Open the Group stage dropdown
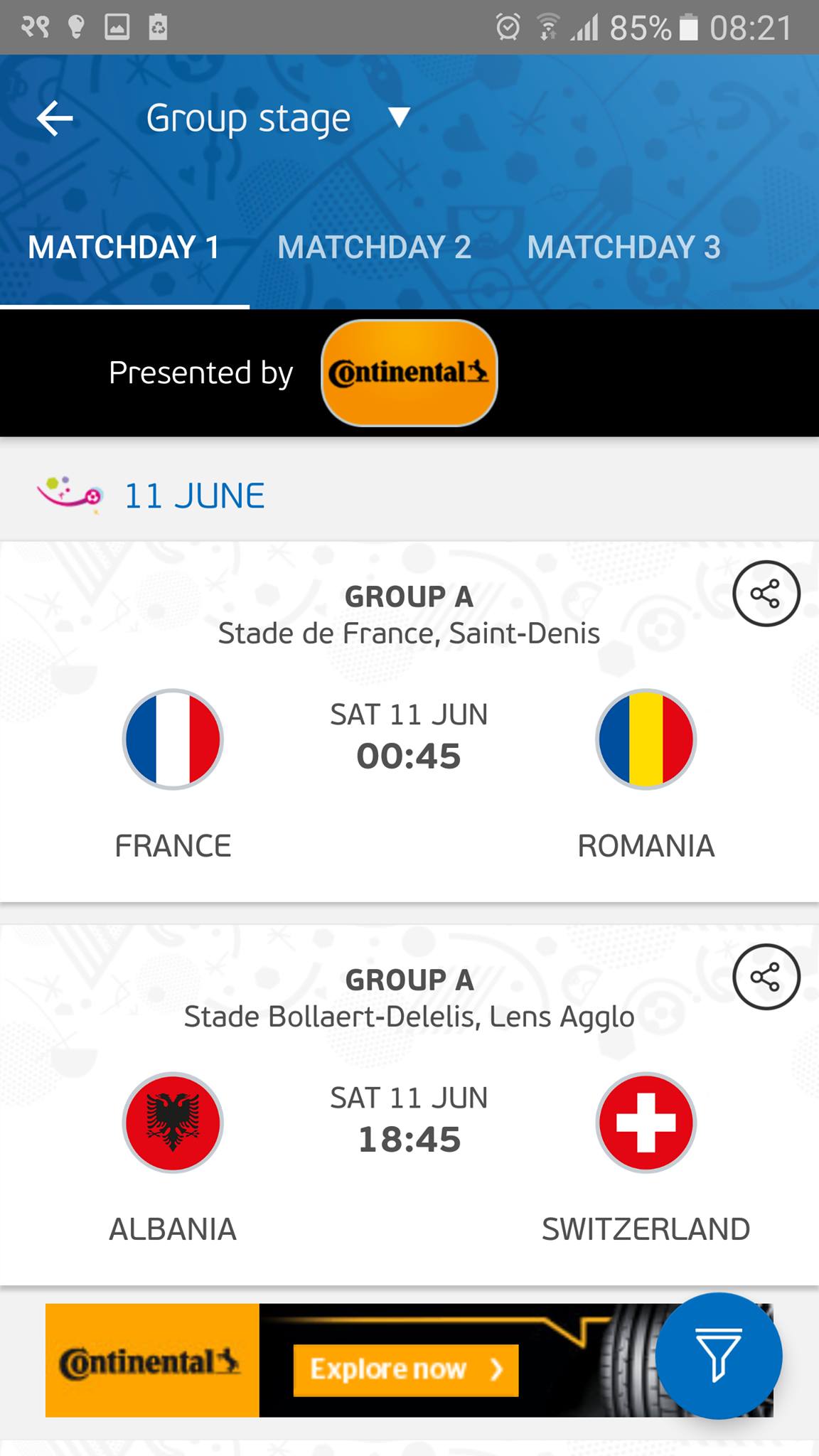 point(247,117)
